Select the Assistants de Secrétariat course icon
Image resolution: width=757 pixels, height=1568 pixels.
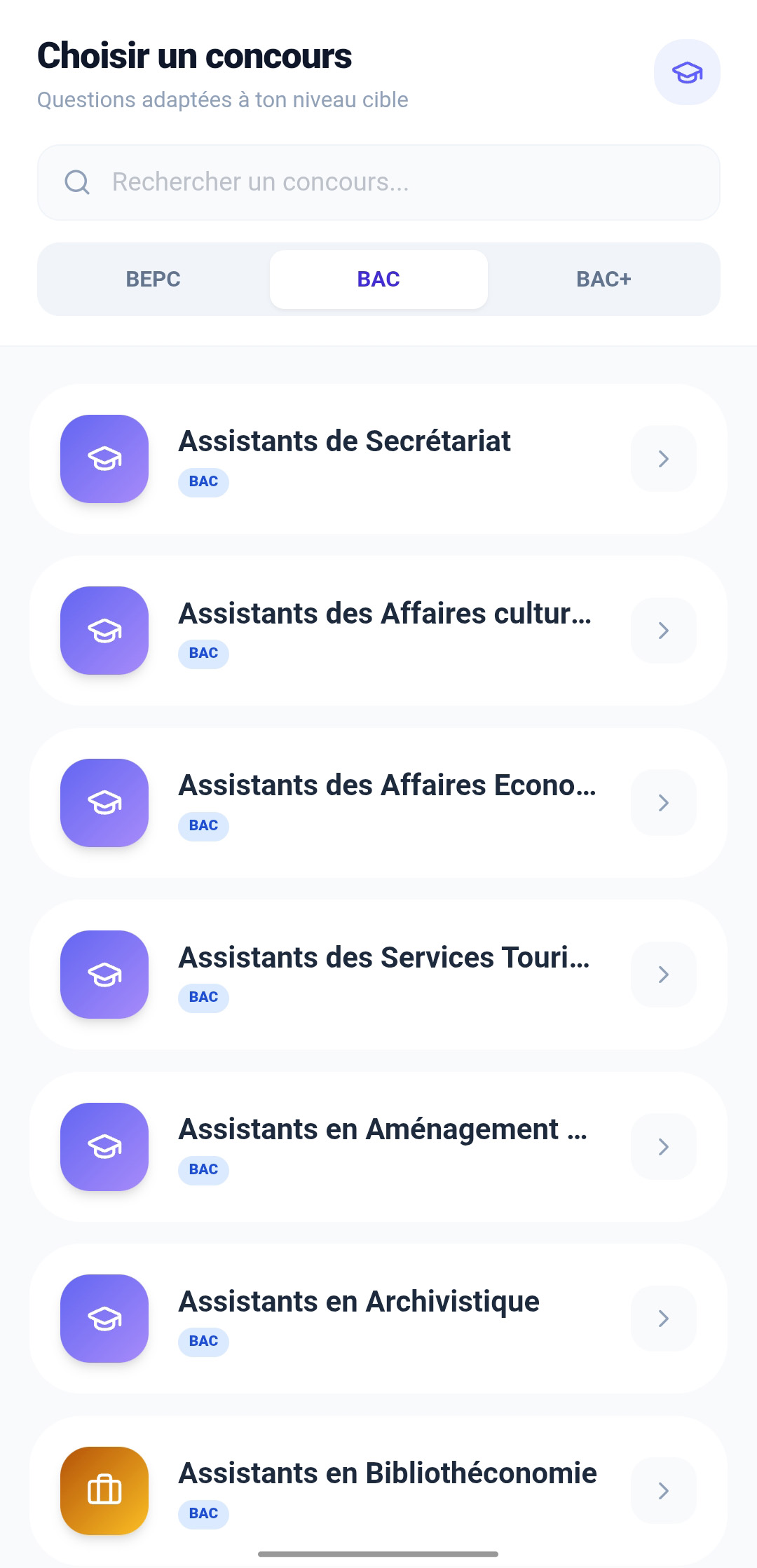click(x=104, y=459)
